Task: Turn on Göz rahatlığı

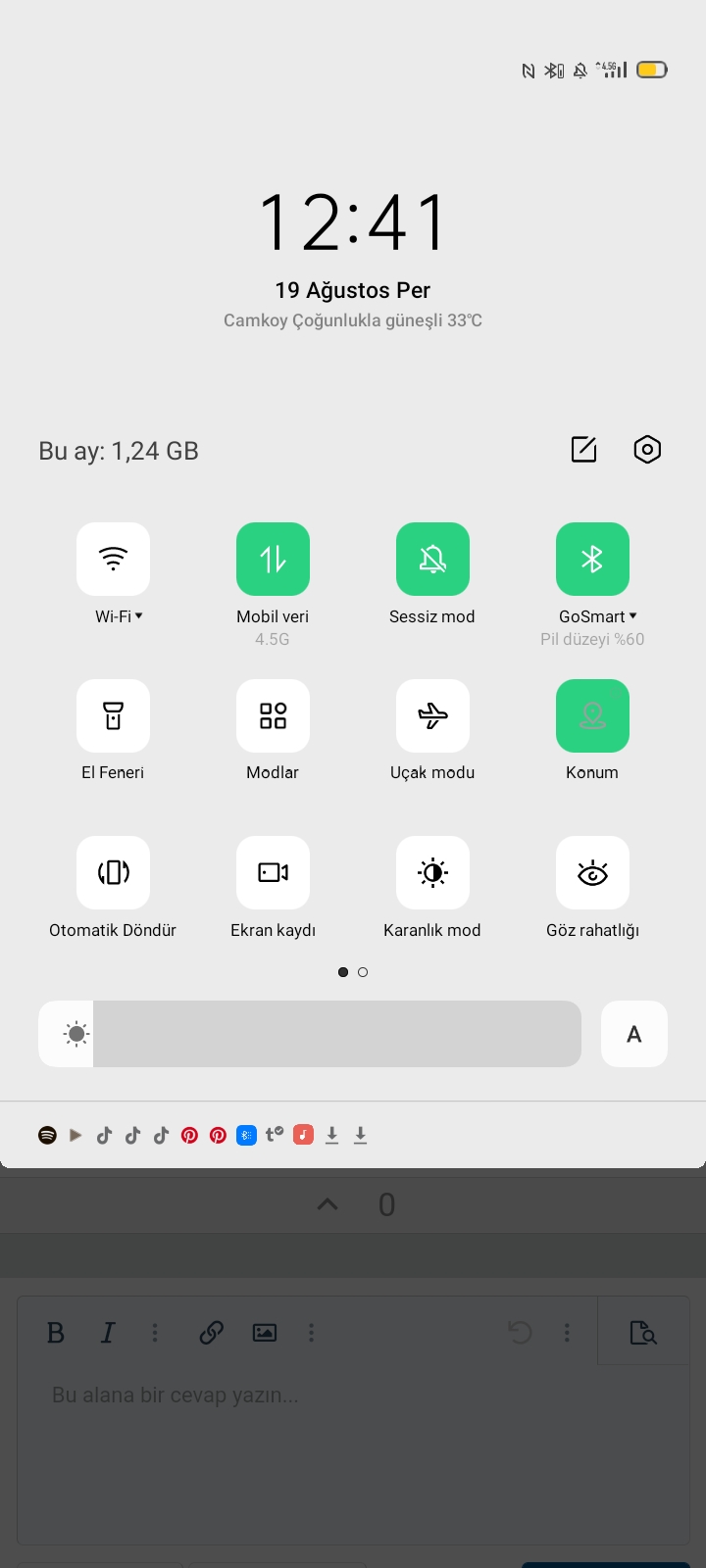Action: (x=592, y=872)
